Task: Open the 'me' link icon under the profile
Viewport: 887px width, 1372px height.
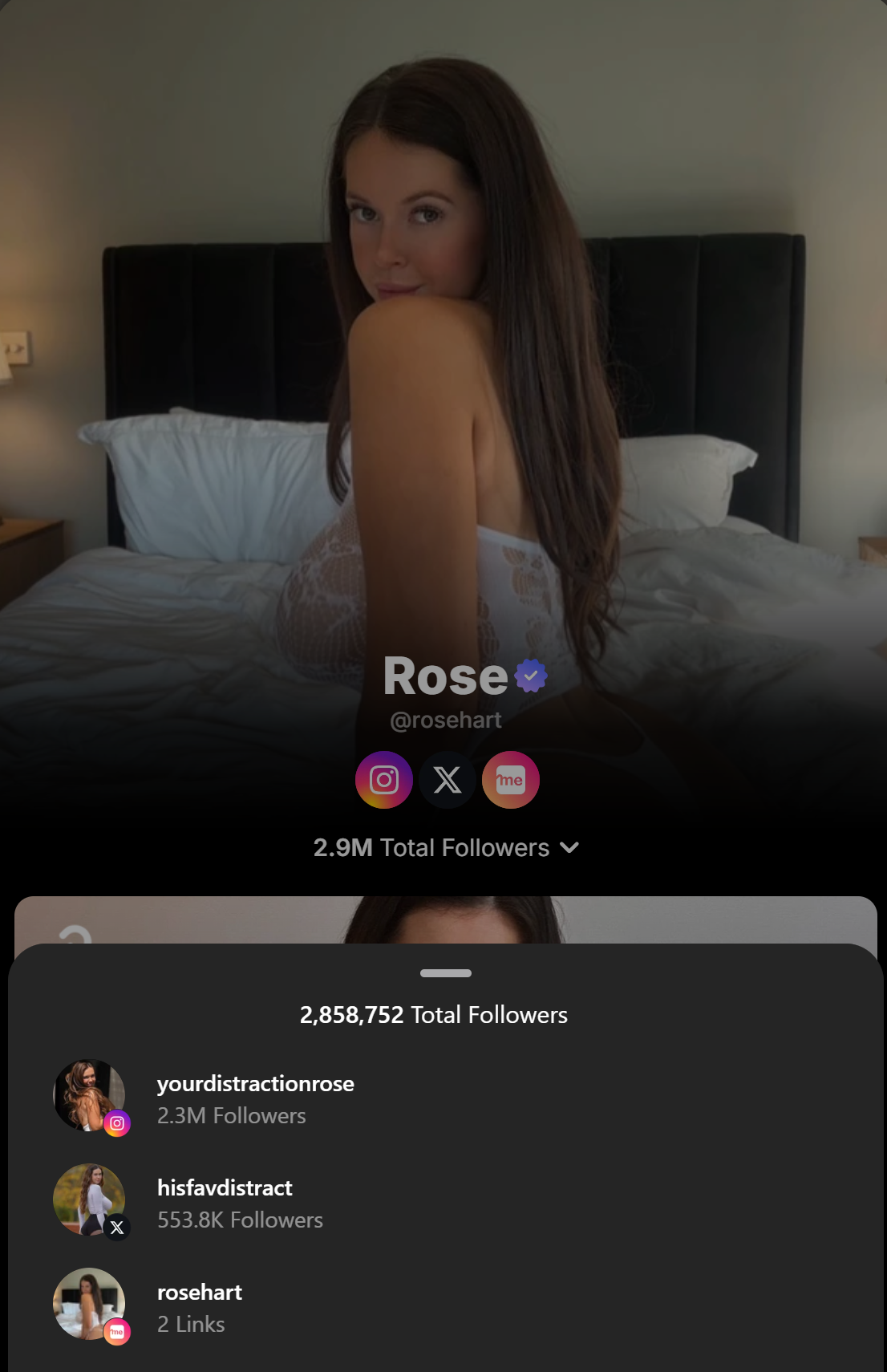Action: coord(510,780)
